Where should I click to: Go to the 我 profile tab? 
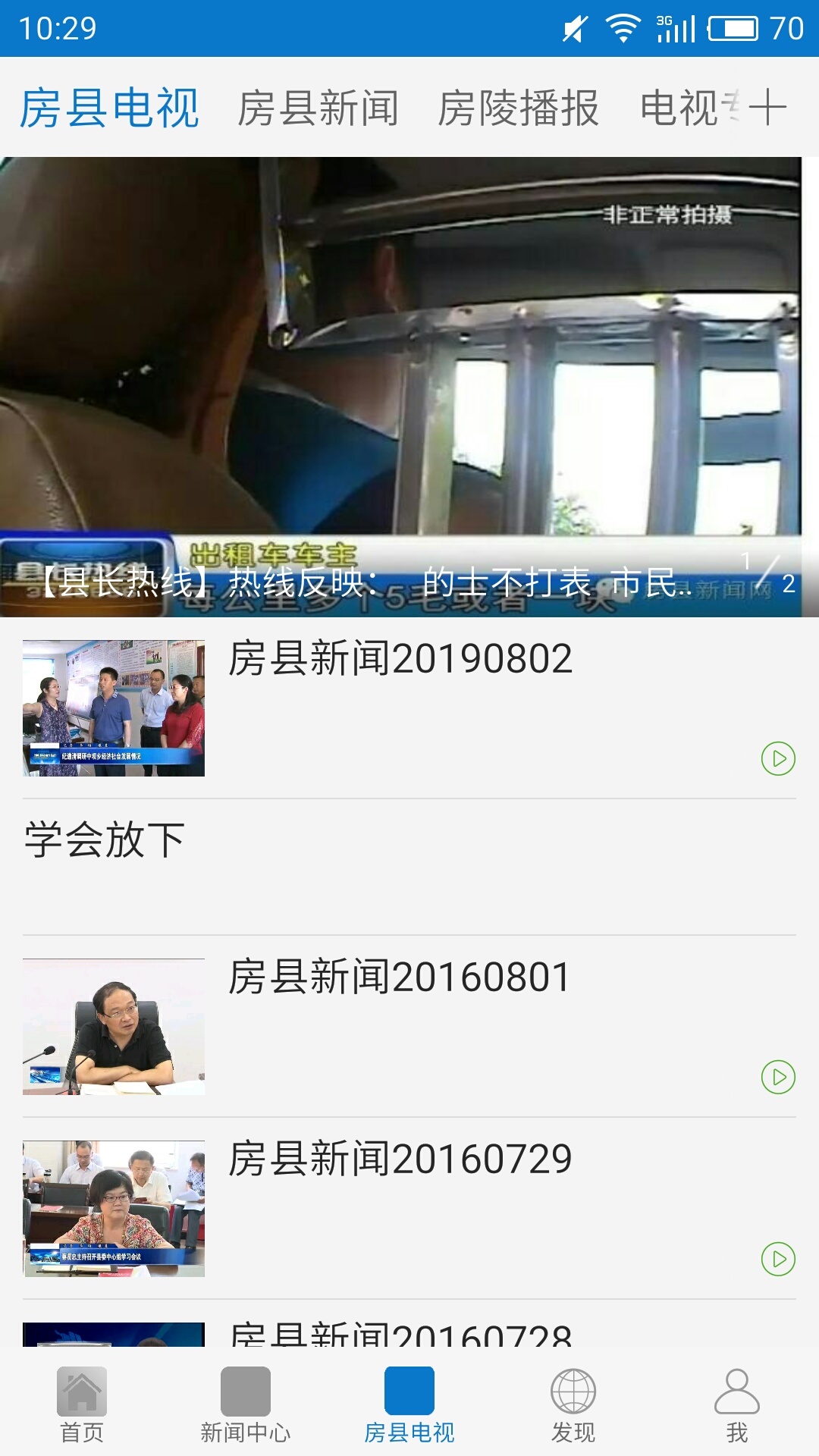[737, 1404]
